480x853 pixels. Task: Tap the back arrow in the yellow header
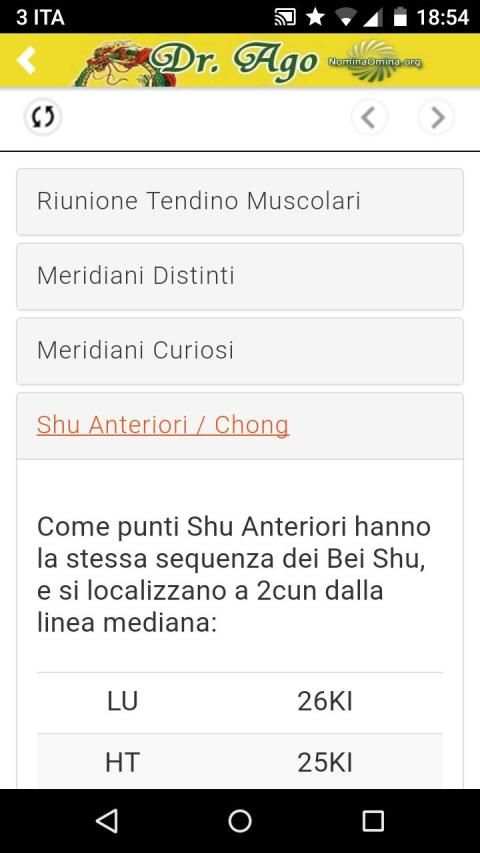tap(26, 60)
